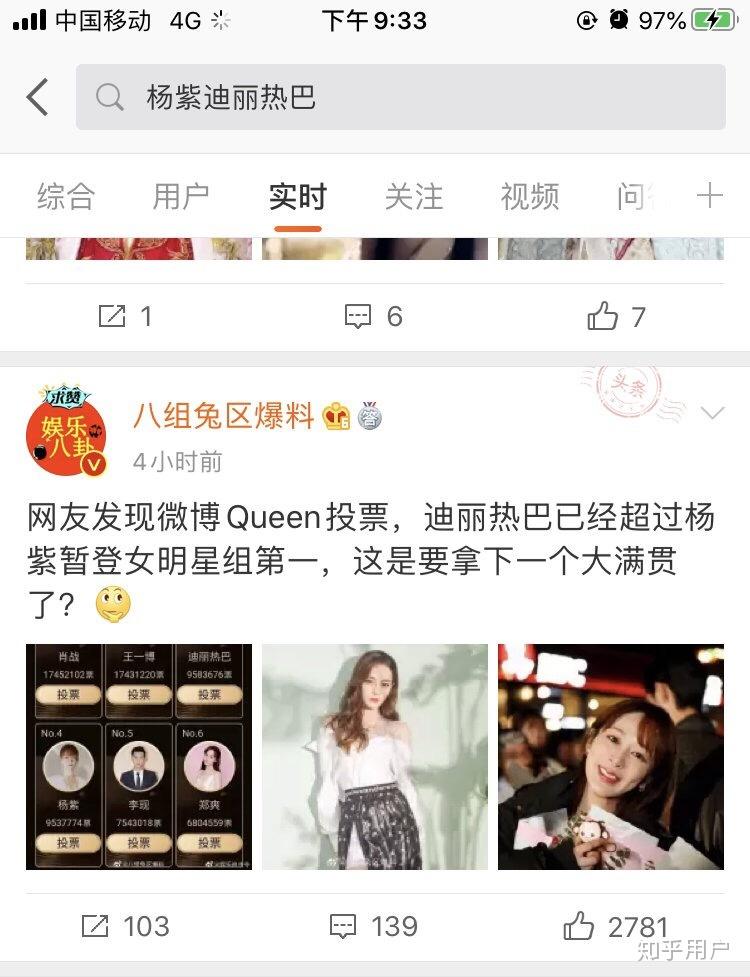Repost the post with 1 share
The image size is (750, 977).
126,317
